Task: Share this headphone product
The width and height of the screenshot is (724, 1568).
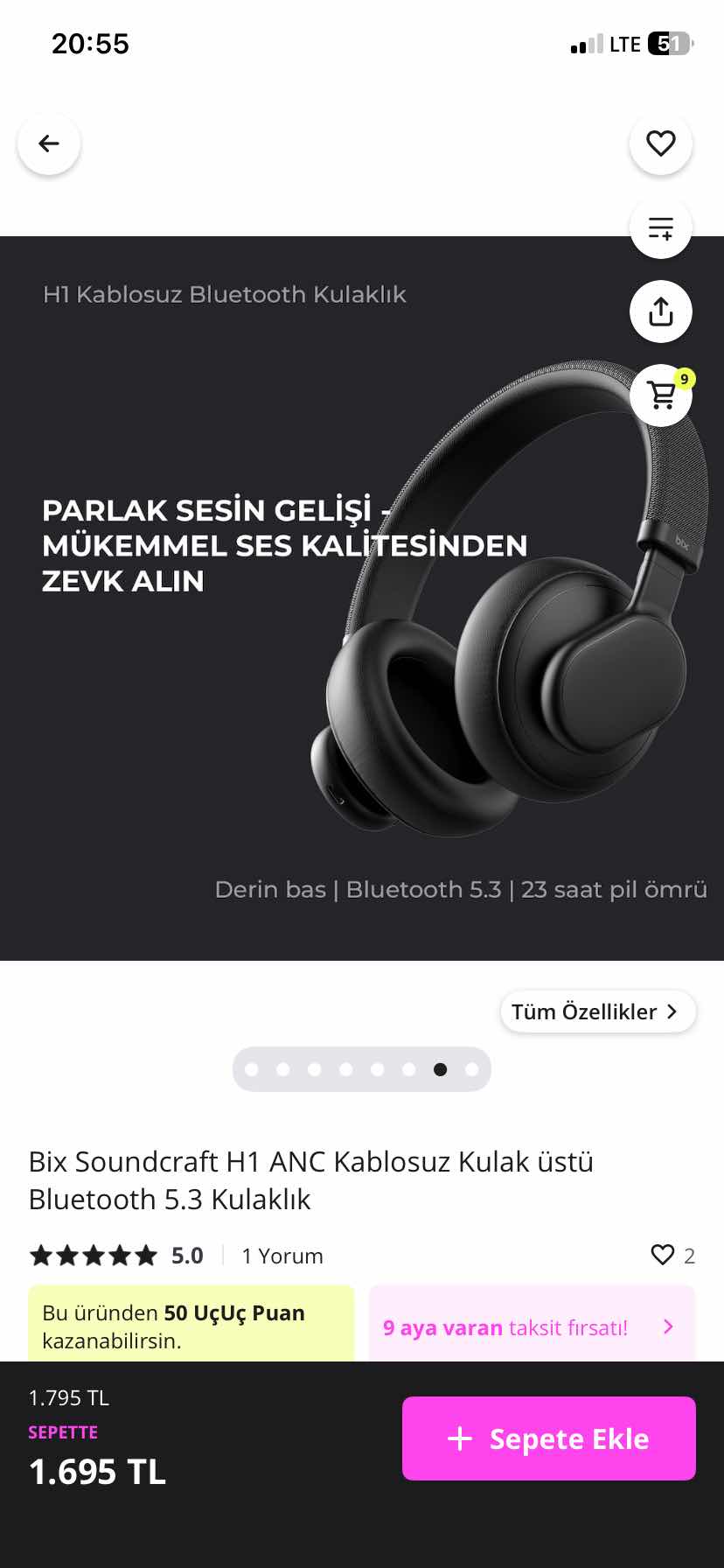Action: point(660,311)
